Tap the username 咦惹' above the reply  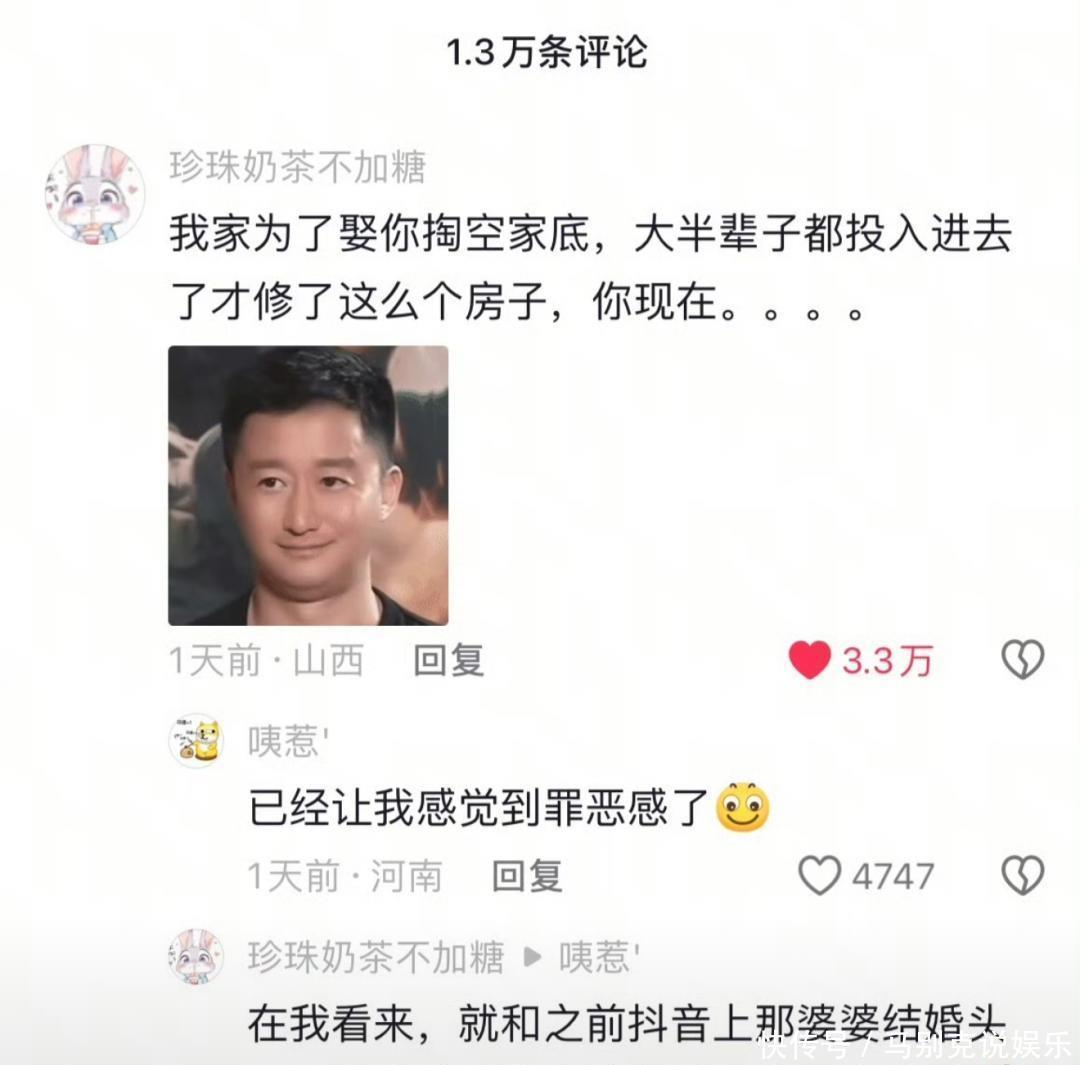tap(288, 741)
